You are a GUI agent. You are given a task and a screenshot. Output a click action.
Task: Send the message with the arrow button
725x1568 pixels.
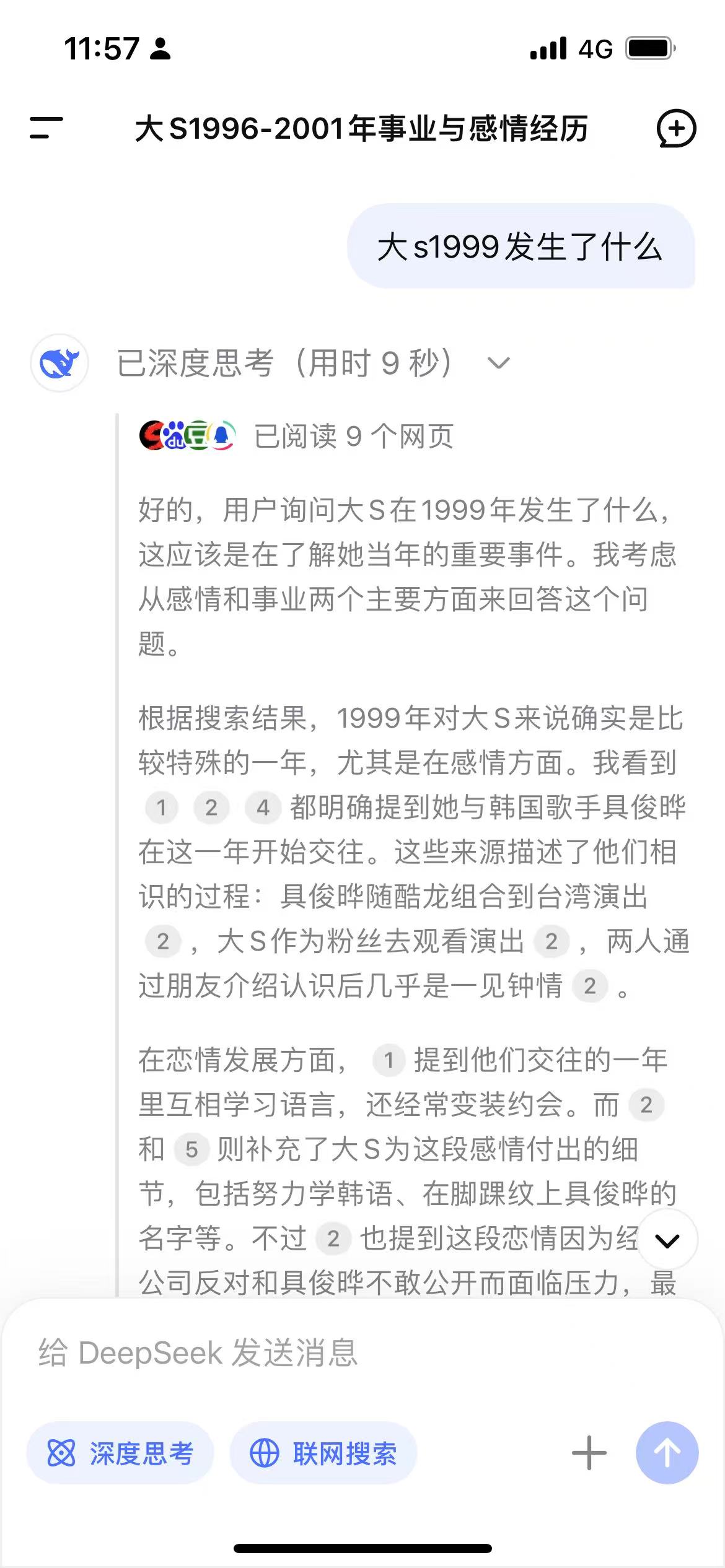pos(667,1453)
